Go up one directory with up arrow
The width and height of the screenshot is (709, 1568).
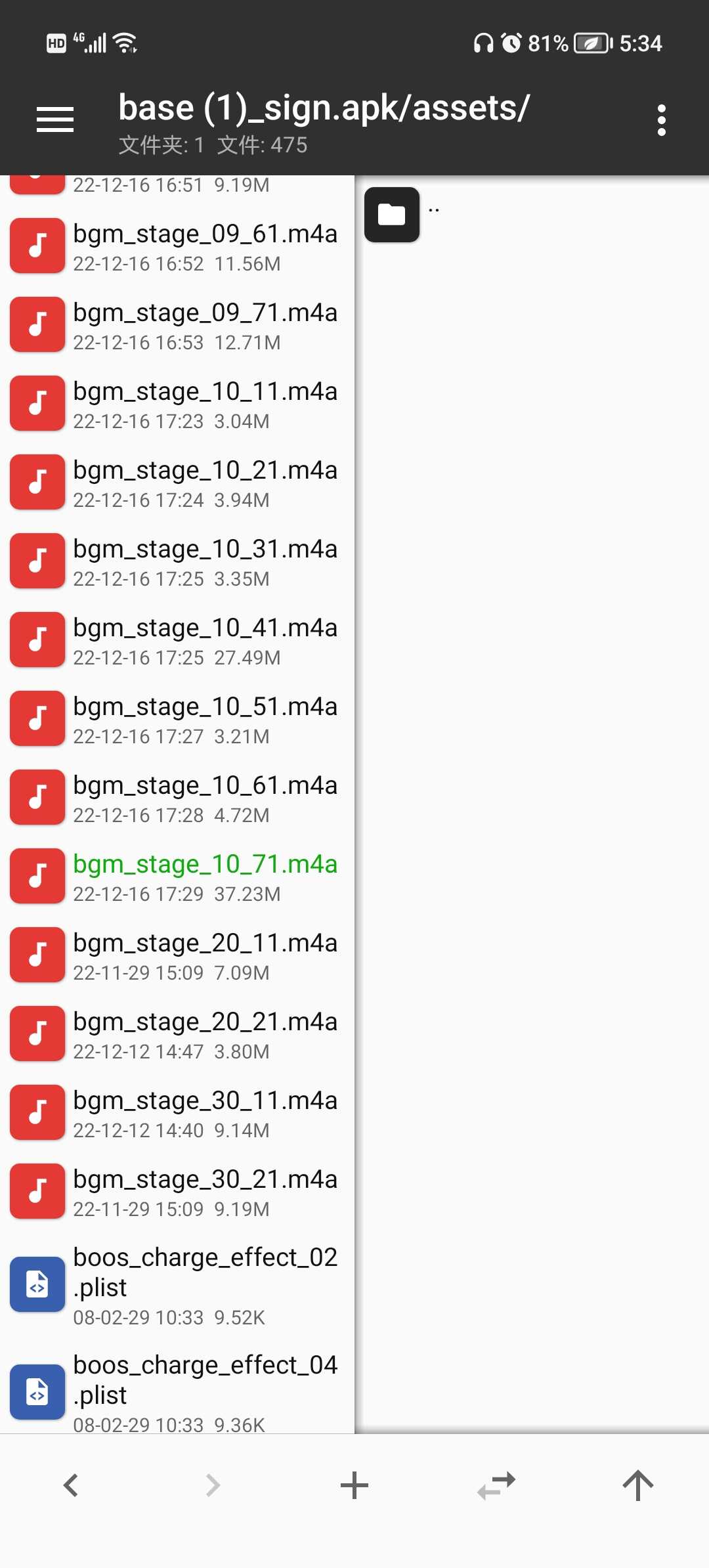click(638, 1485)
